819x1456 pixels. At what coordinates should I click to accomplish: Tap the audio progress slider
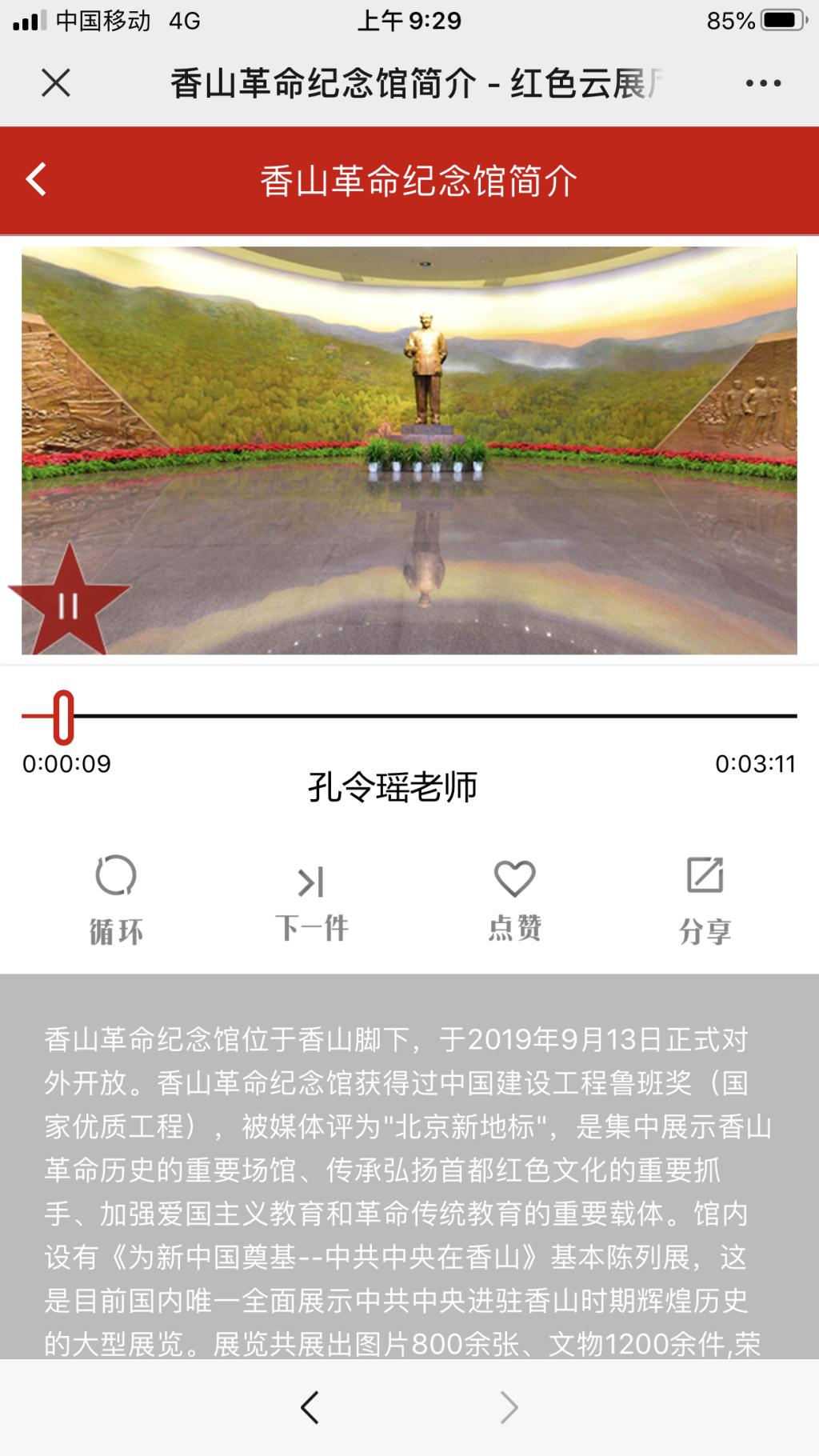(x=64, y=717)
